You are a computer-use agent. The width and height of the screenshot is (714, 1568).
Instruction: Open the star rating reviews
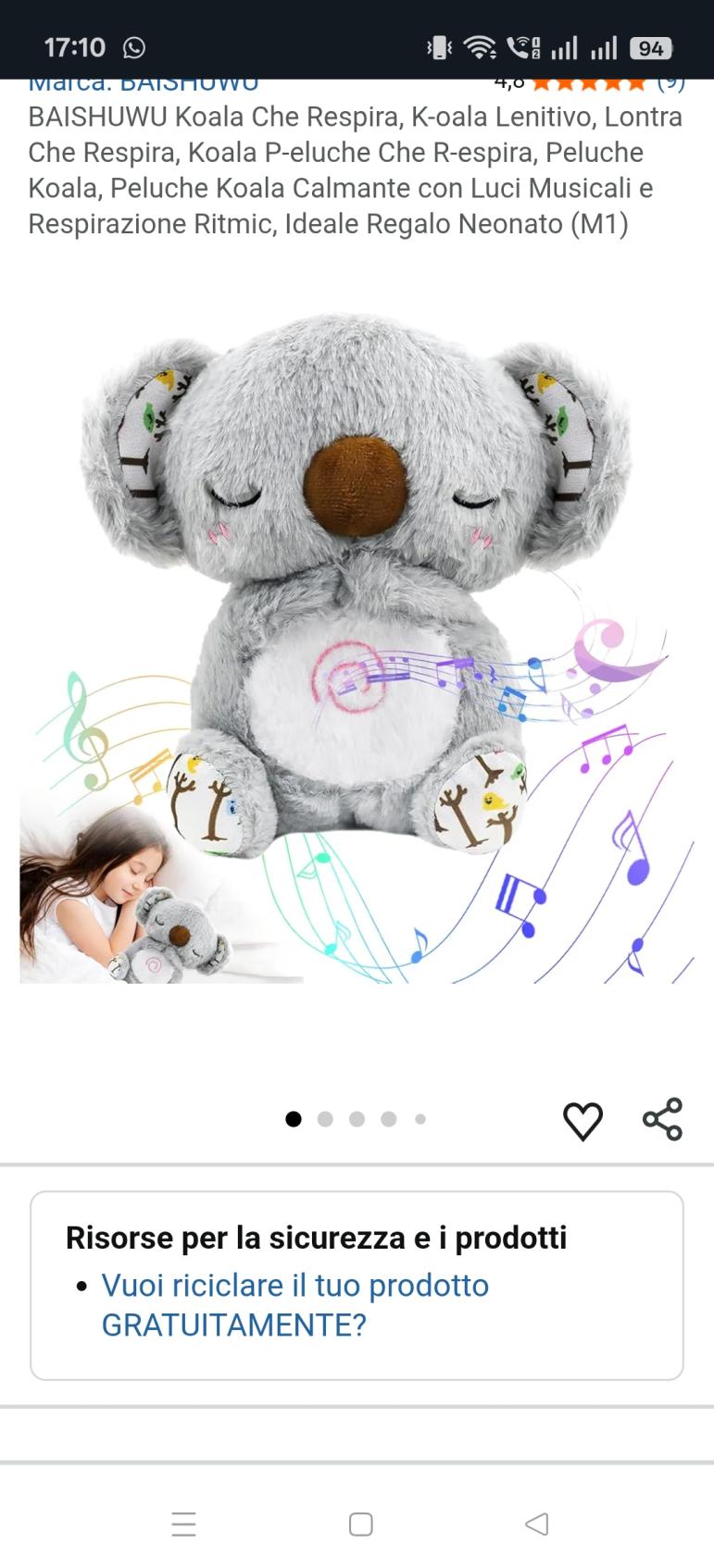[x=589, y=84]
